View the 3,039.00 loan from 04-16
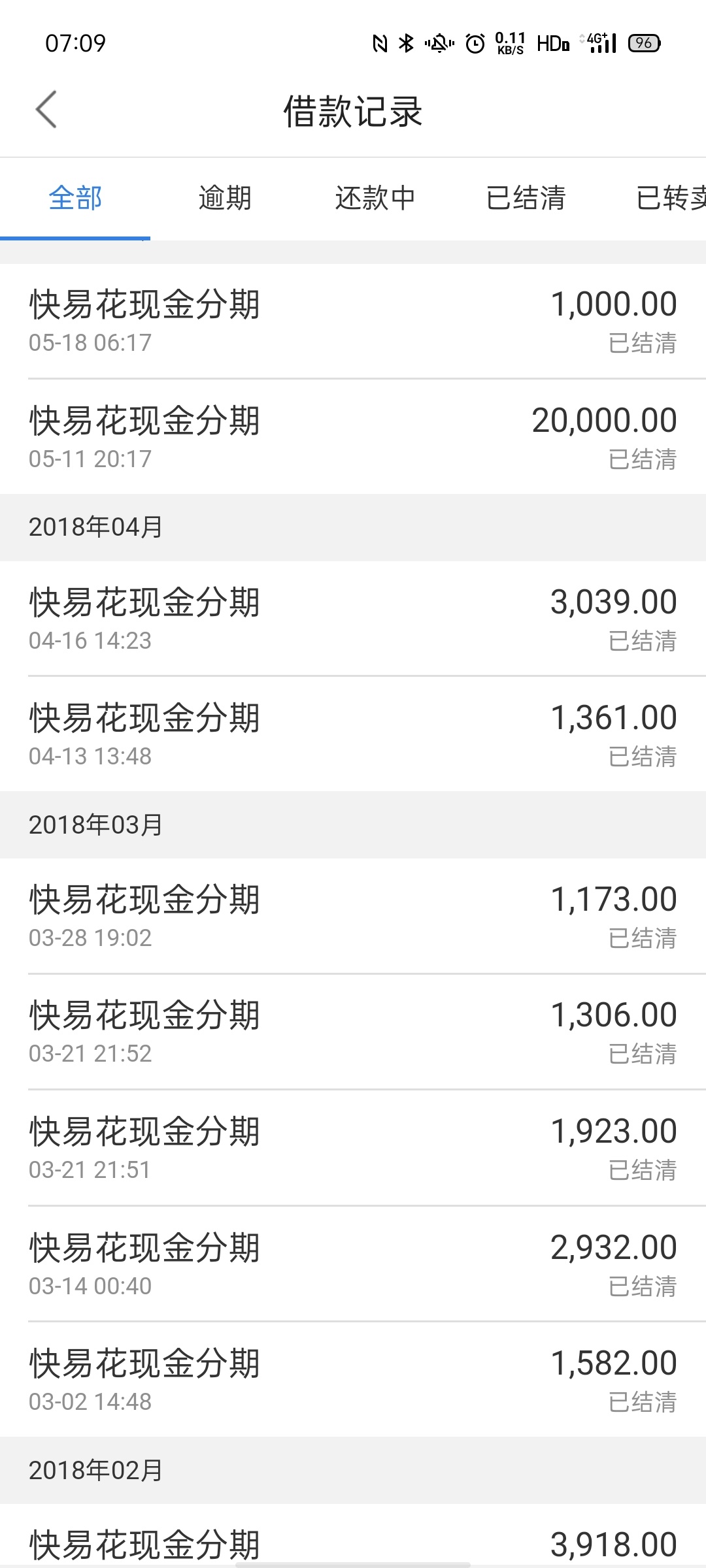The width and height of the screenshot is (706, 1568). 353,618
